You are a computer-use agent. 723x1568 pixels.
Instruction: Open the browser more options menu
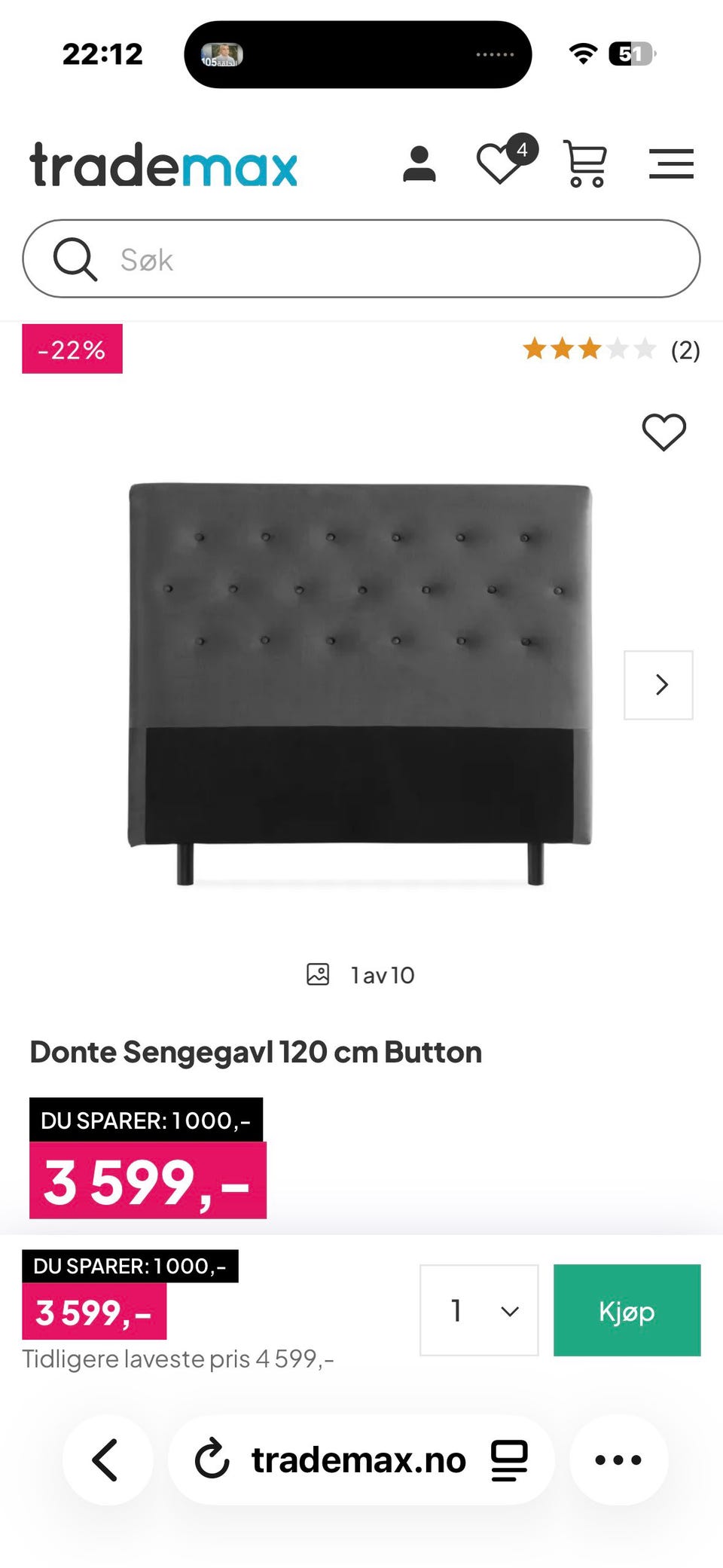[618, 1460]
